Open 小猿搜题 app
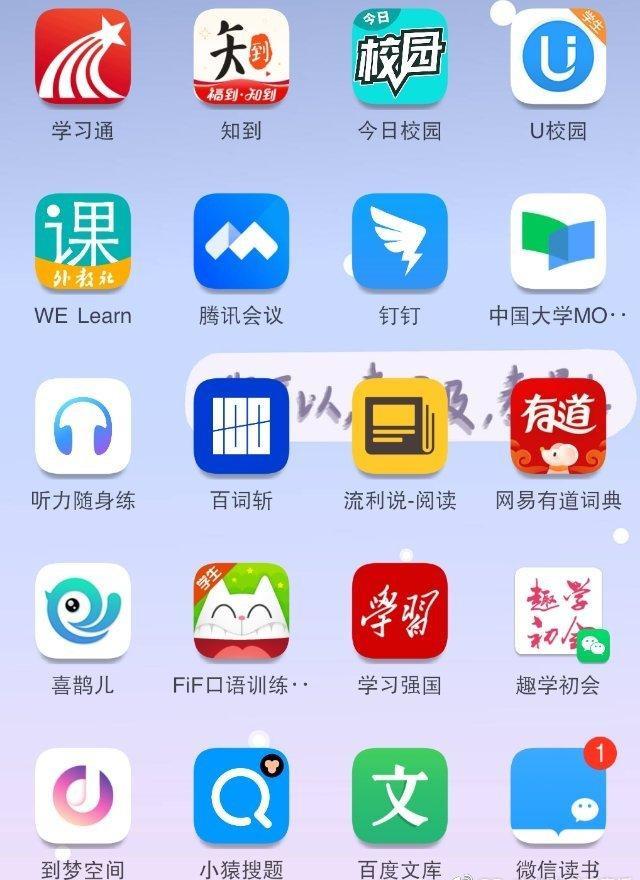Viewport: 640px width, 880px height. 241,796
